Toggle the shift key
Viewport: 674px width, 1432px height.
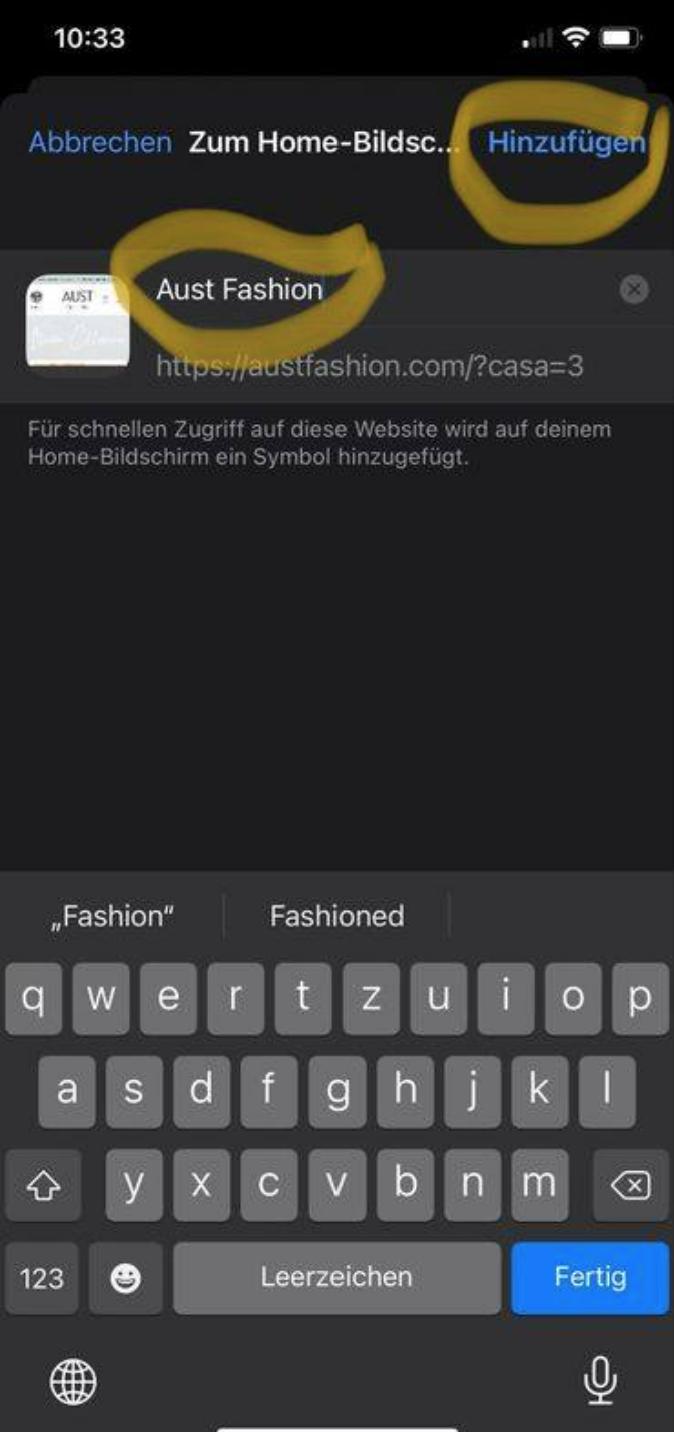(43, 1185)
